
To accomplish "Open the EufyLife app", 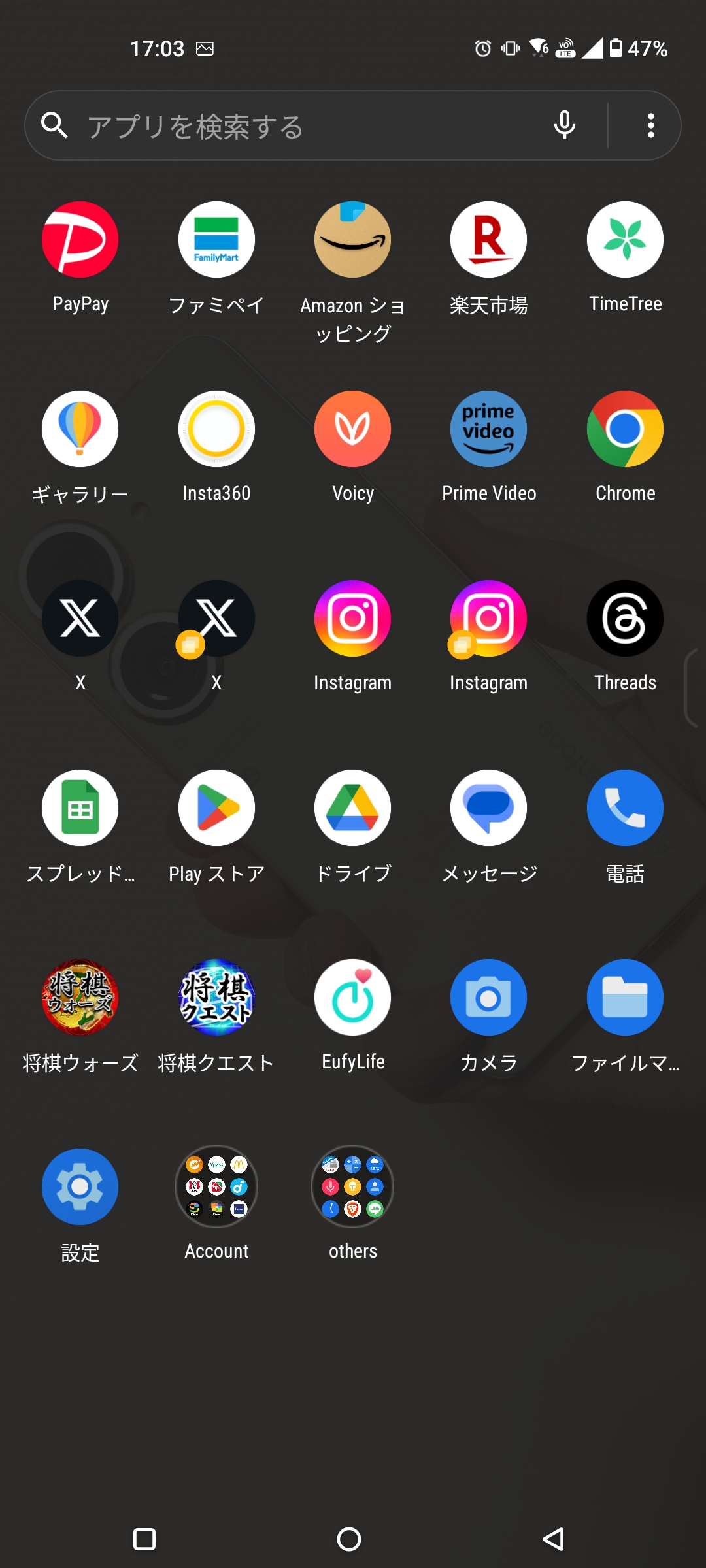I will (x=352, y=998).
